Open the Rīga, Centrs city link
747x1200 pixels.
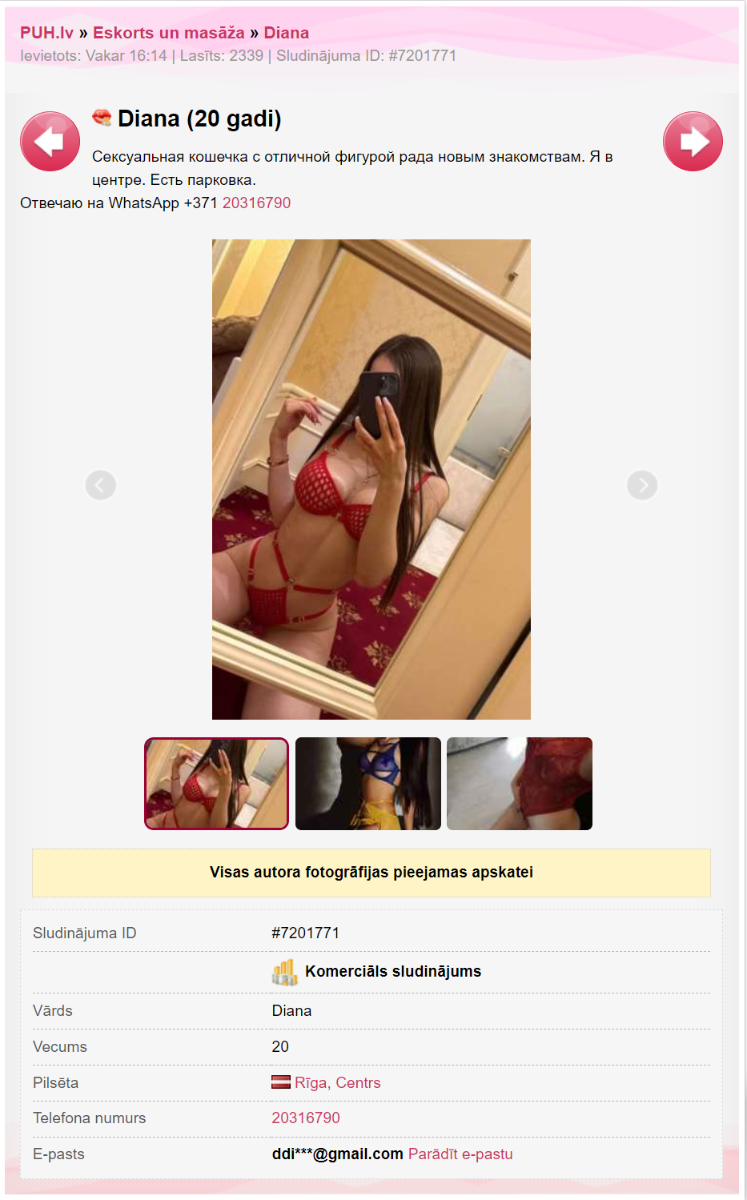pos(337,1083)
